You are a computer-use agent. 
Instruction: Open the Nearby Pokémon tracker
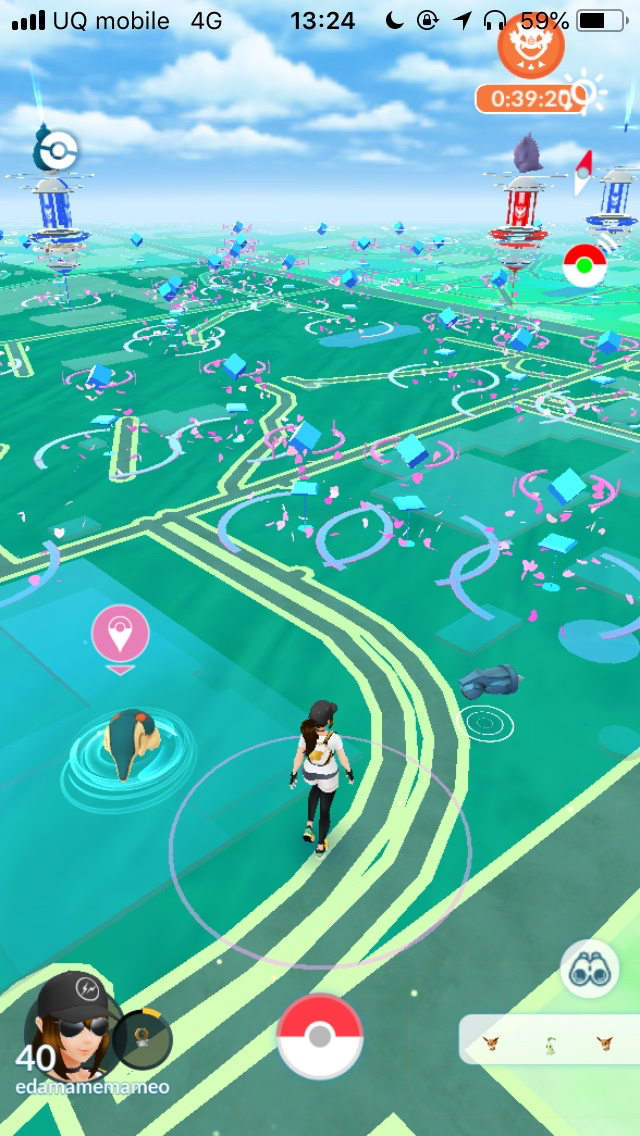click(548, 1041)
